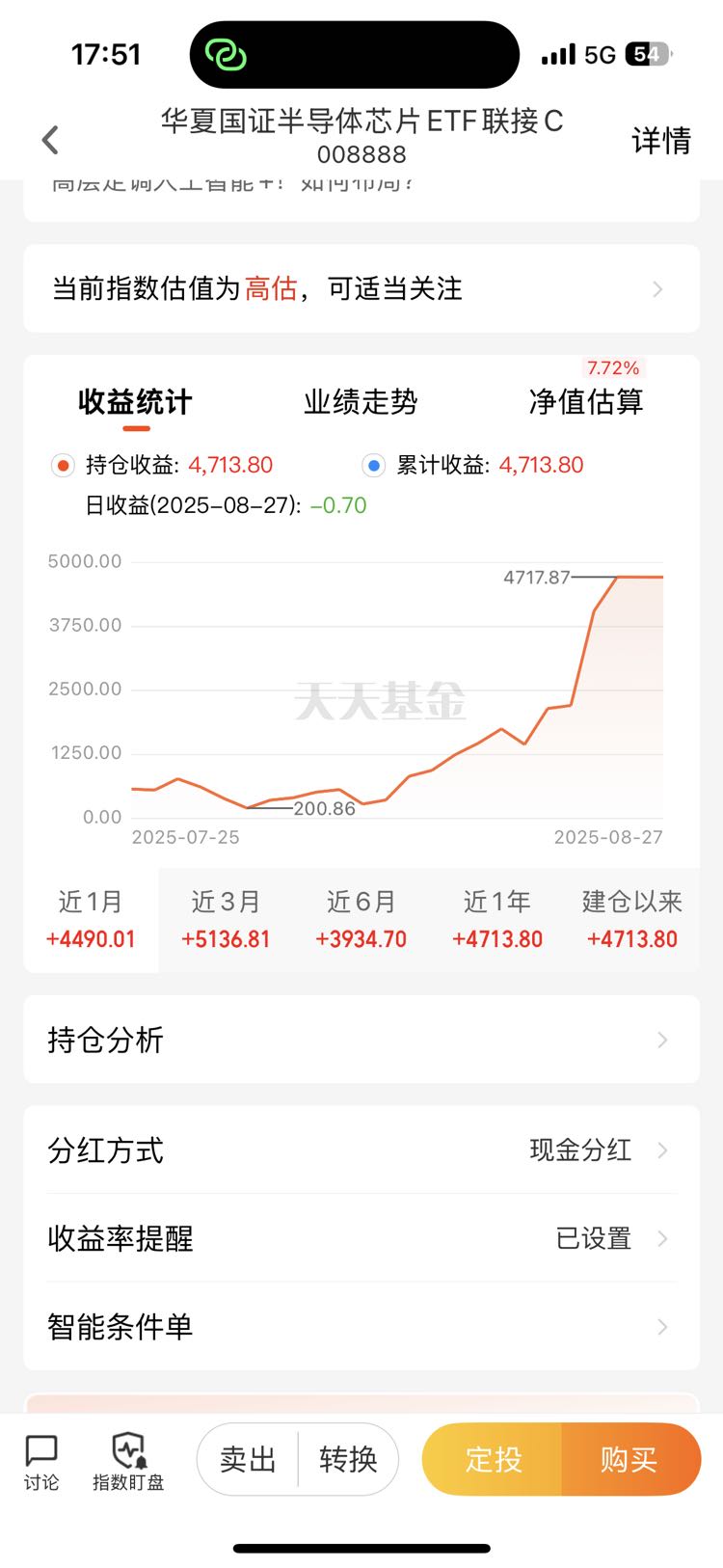Screen dimensions: 723x1568
Task: Open 详情 in the top right
Action: 661,141
